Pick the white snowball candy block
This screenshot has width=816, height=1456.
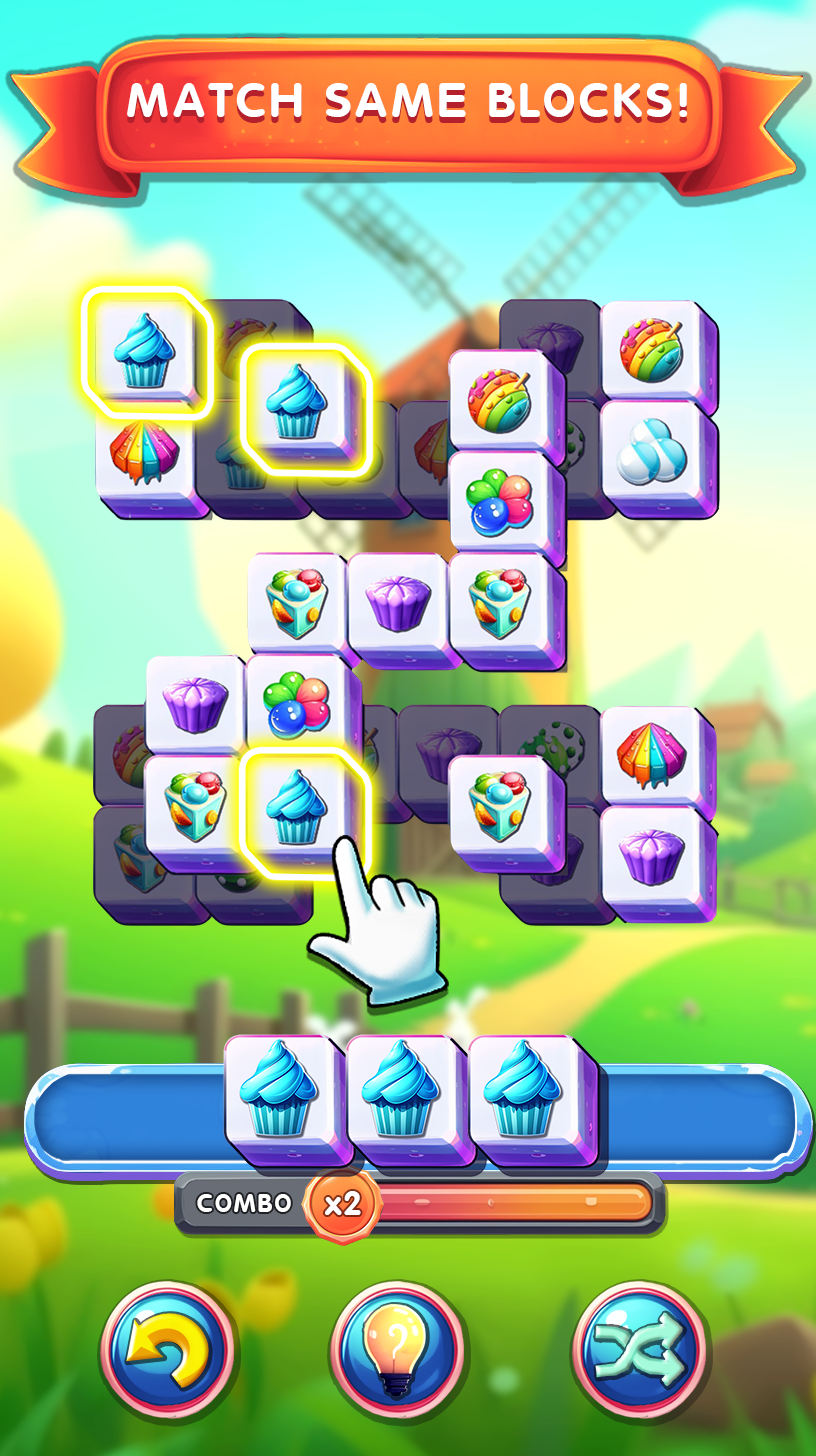650,453
